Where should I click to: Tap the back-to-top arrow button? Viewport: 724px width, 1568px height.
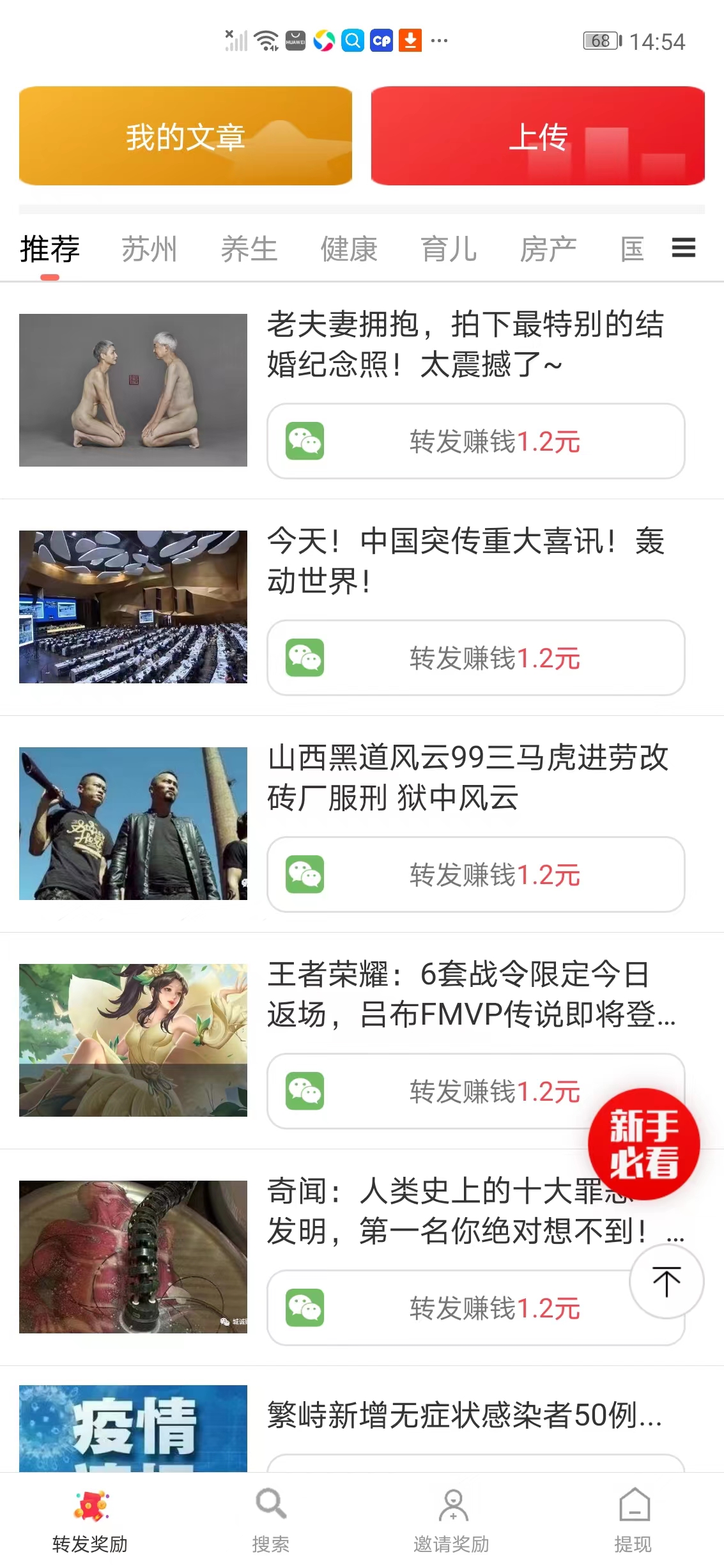[666, 1280]
